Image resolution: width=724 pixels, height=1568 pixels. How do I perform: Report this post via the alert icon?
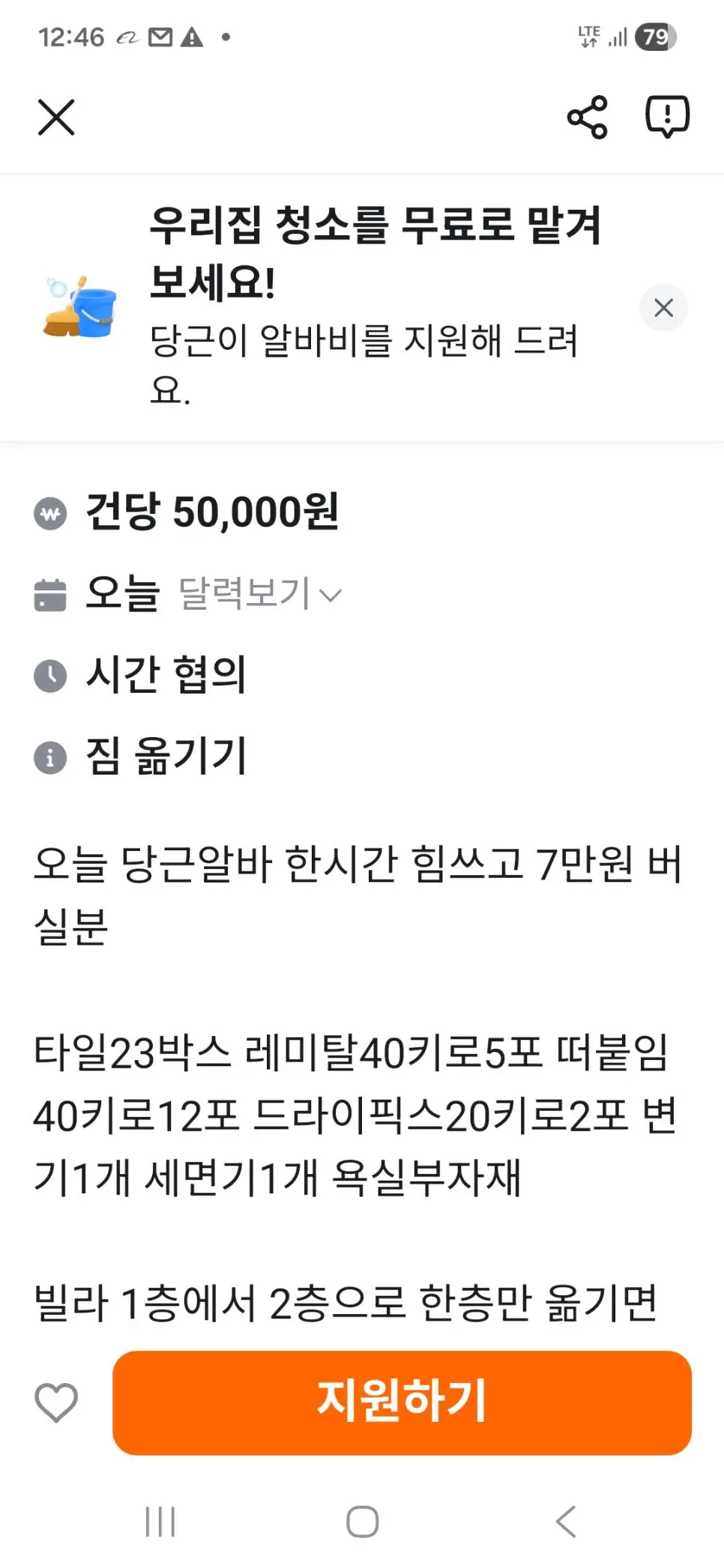pyautogui.click(x=667, y=117)
